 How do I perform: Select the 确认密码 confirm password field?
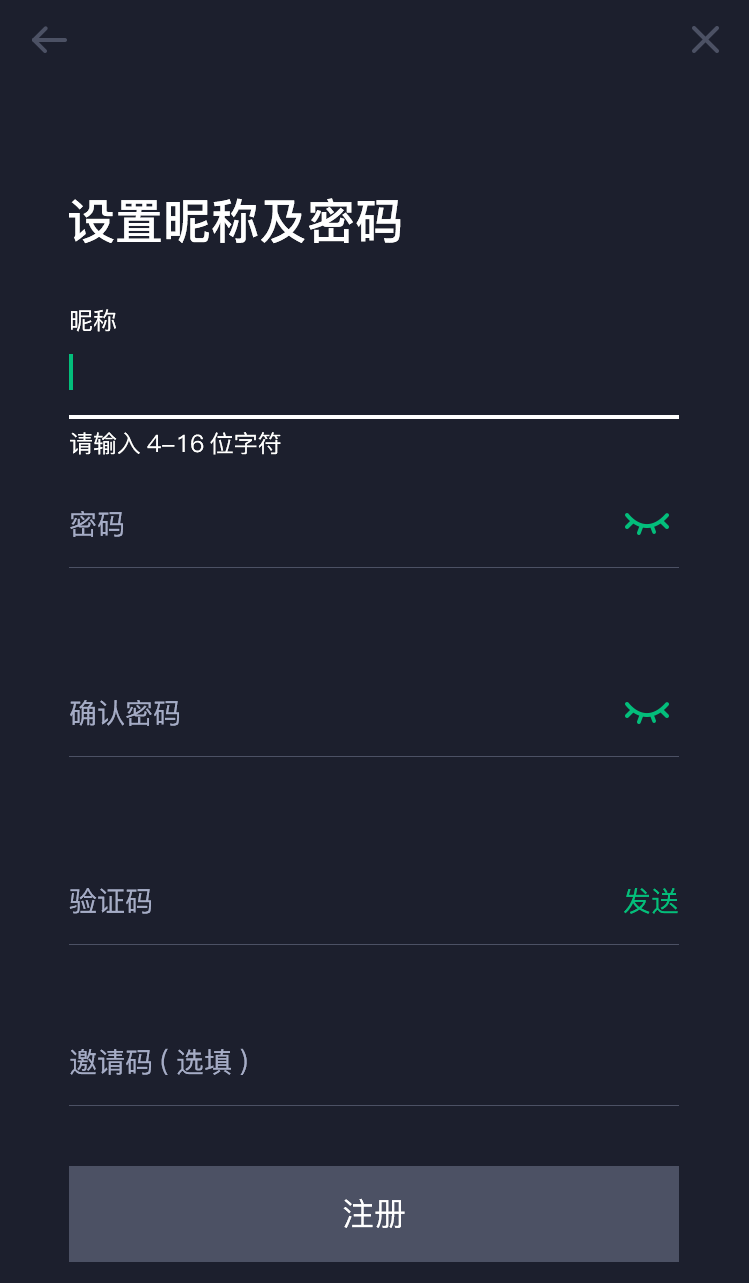point(330,713)
